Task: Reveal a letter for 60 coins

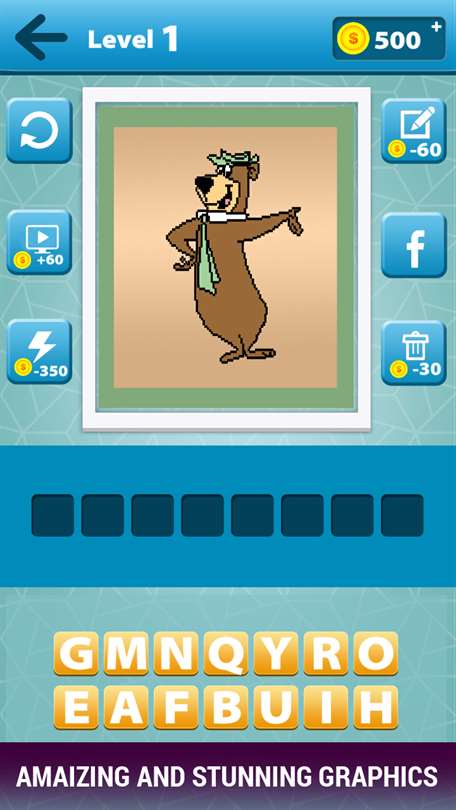Action: click(414, 131)
